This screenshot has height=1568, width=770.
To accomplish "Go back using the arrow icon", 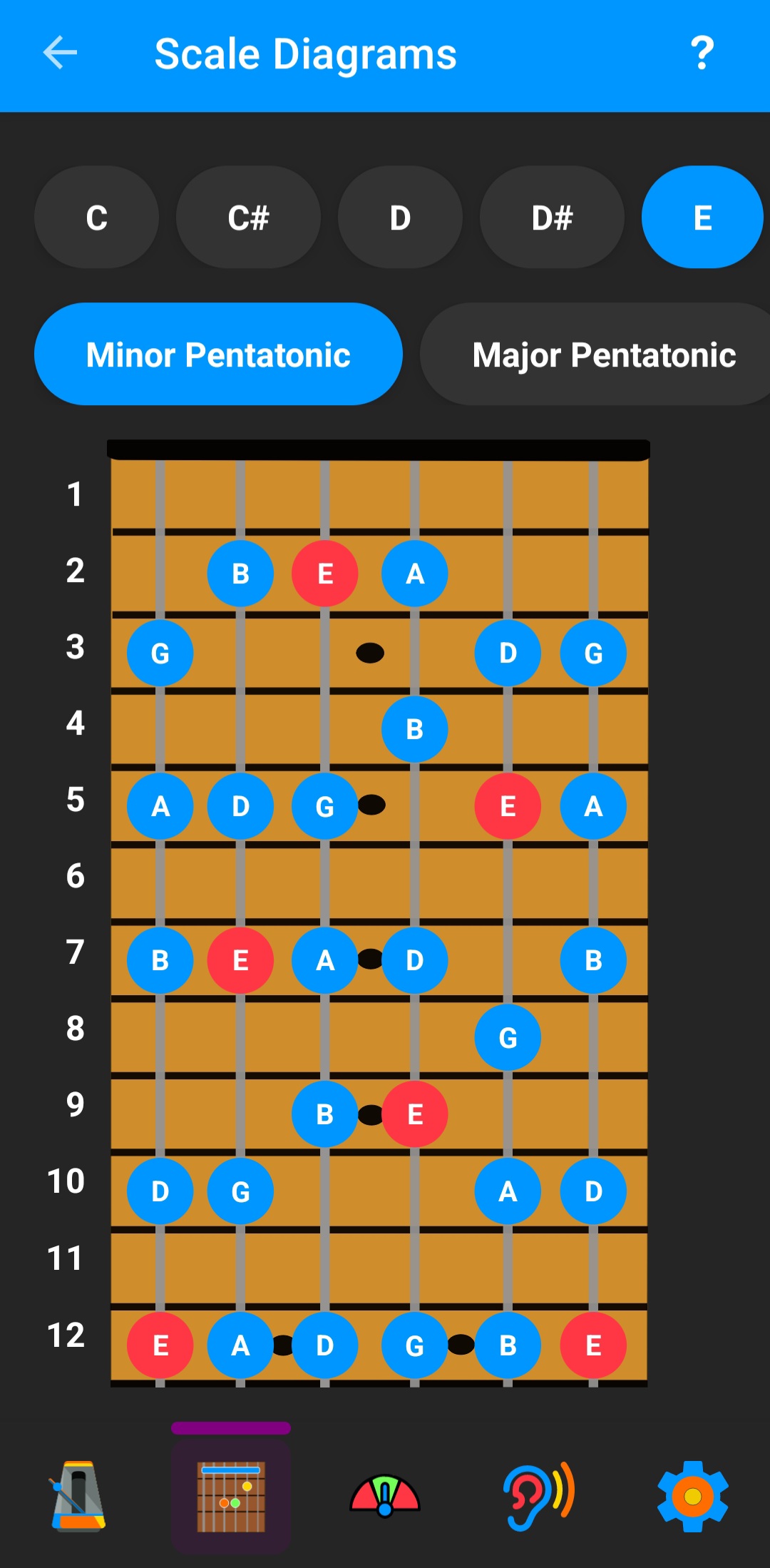I will [60, 54].
